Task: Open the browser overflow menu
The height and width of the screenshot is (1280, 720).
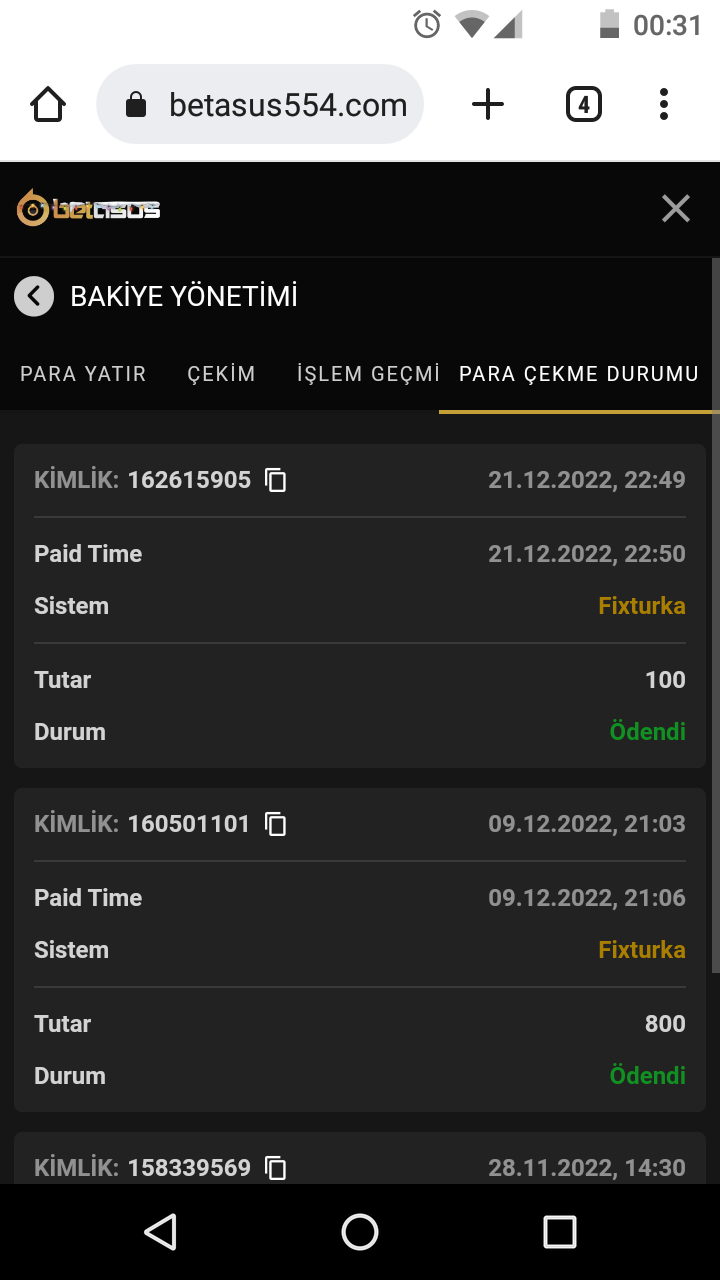Action: click(664, 105)
